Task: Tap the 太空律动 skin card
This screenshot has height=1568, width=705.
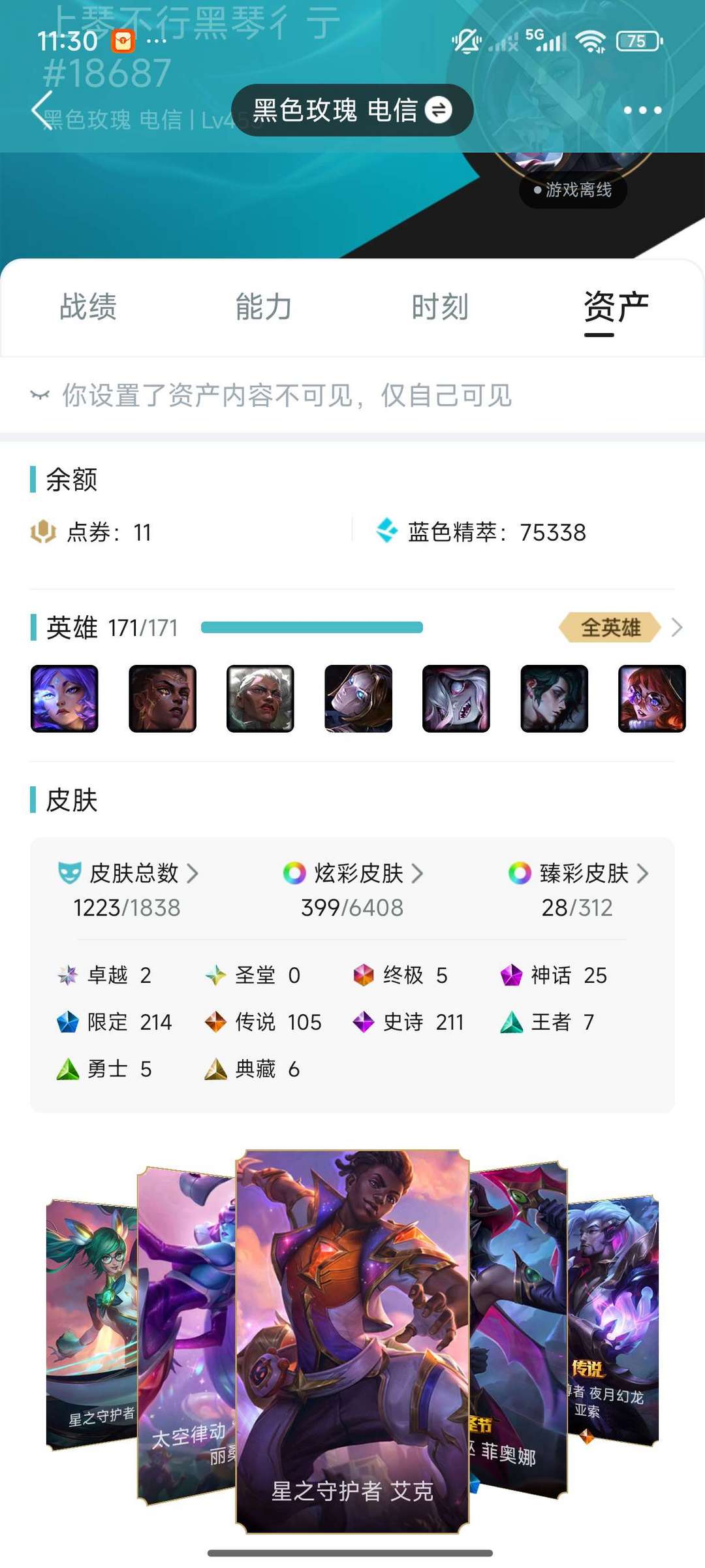Action: pyautogui.click(x=186, y=1335)
